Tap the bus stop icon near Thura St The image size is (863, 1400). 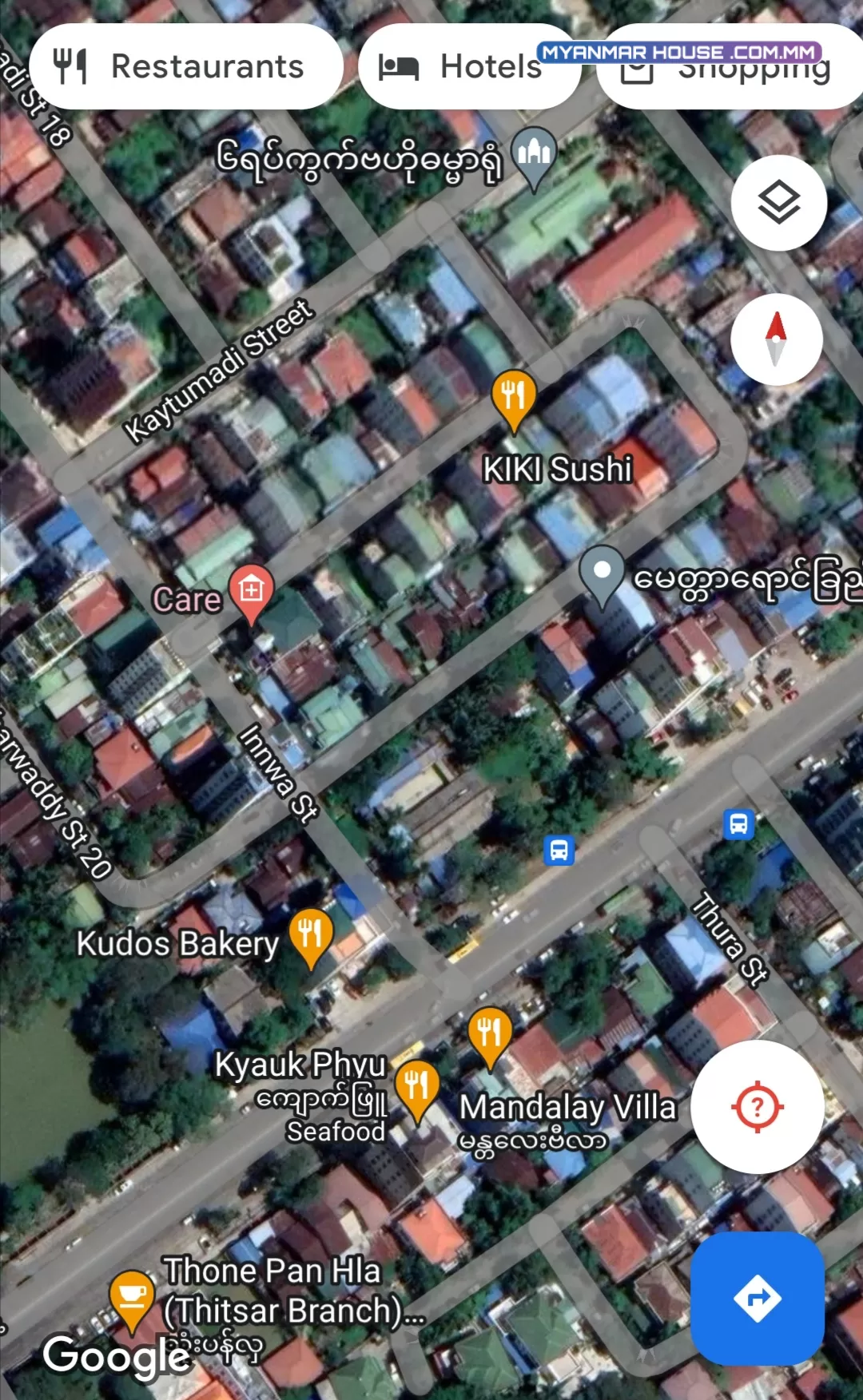point(739,824)
